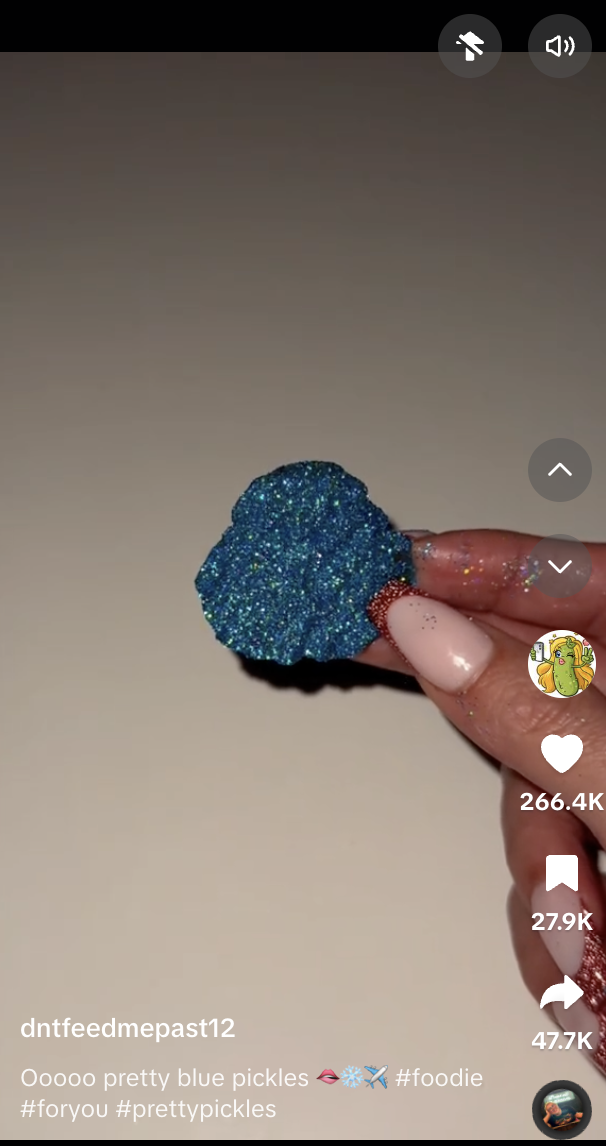This screenshot has width=606, height=1146.
Task: Open the #foodie hashtag
Action: pyautogui.click(x=439, y=1078)
